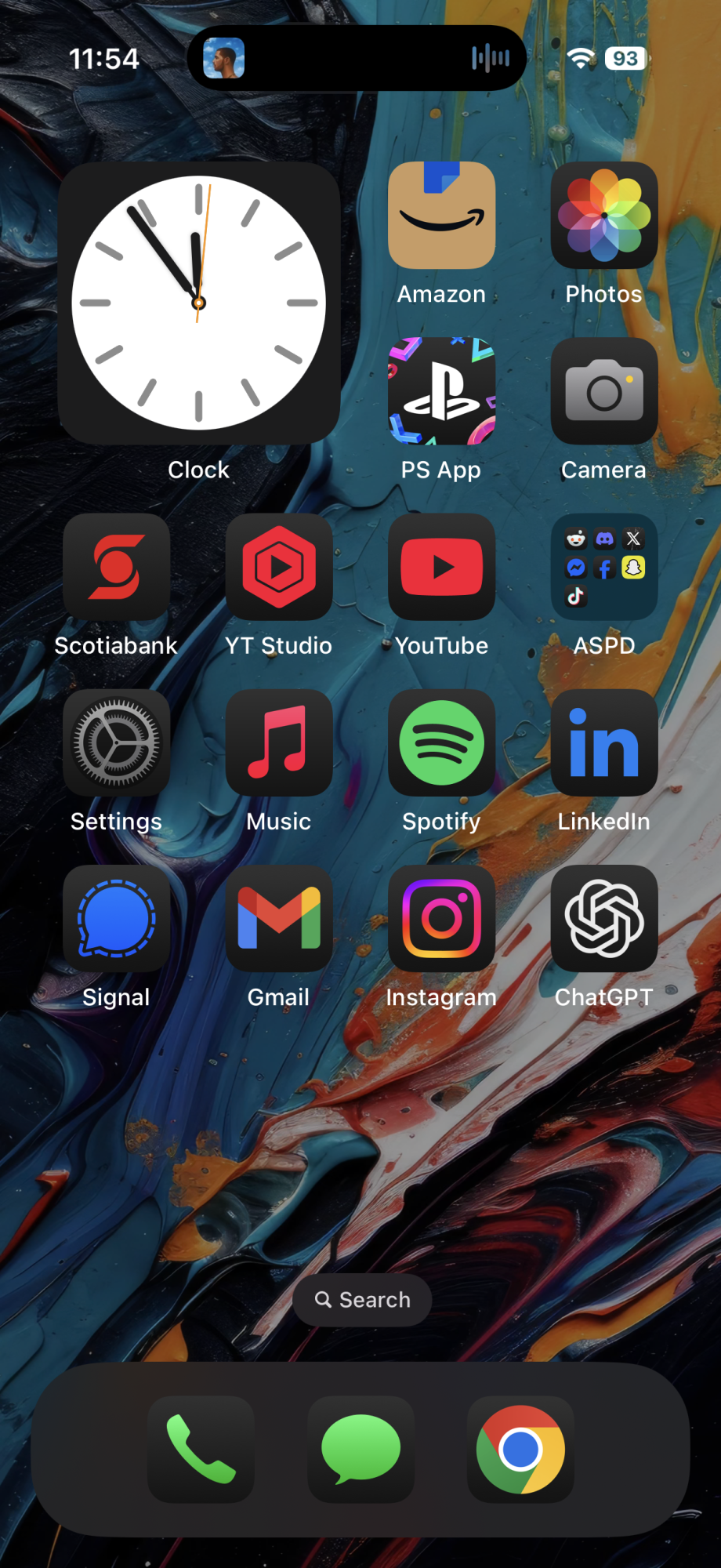The width and height of the screenshot is (721, 1568).
Task: Launch Instagram
Action: 441,918
